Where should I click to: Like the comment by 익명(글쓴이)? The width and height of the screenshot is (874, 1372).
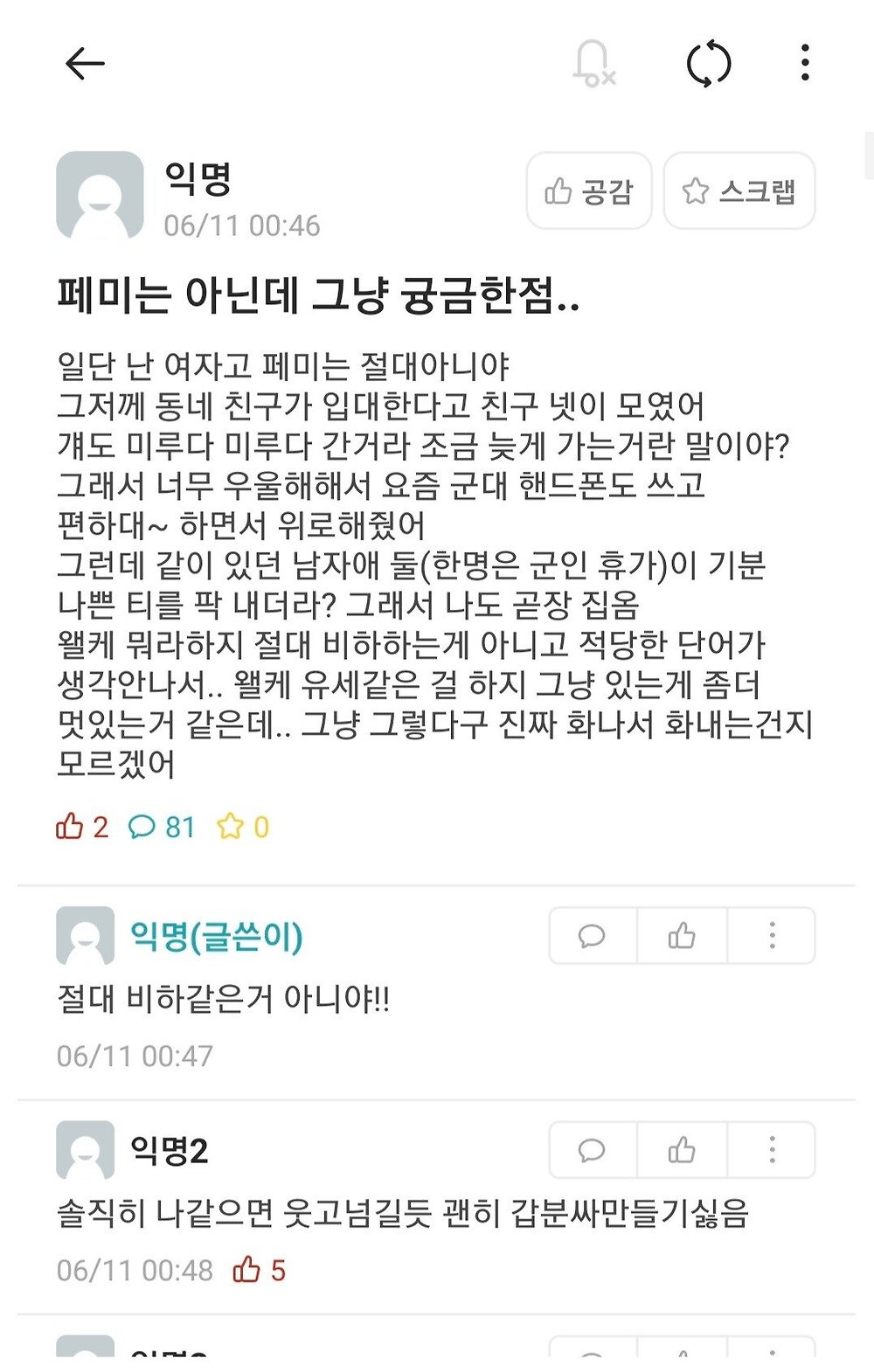tap(682, 936)
